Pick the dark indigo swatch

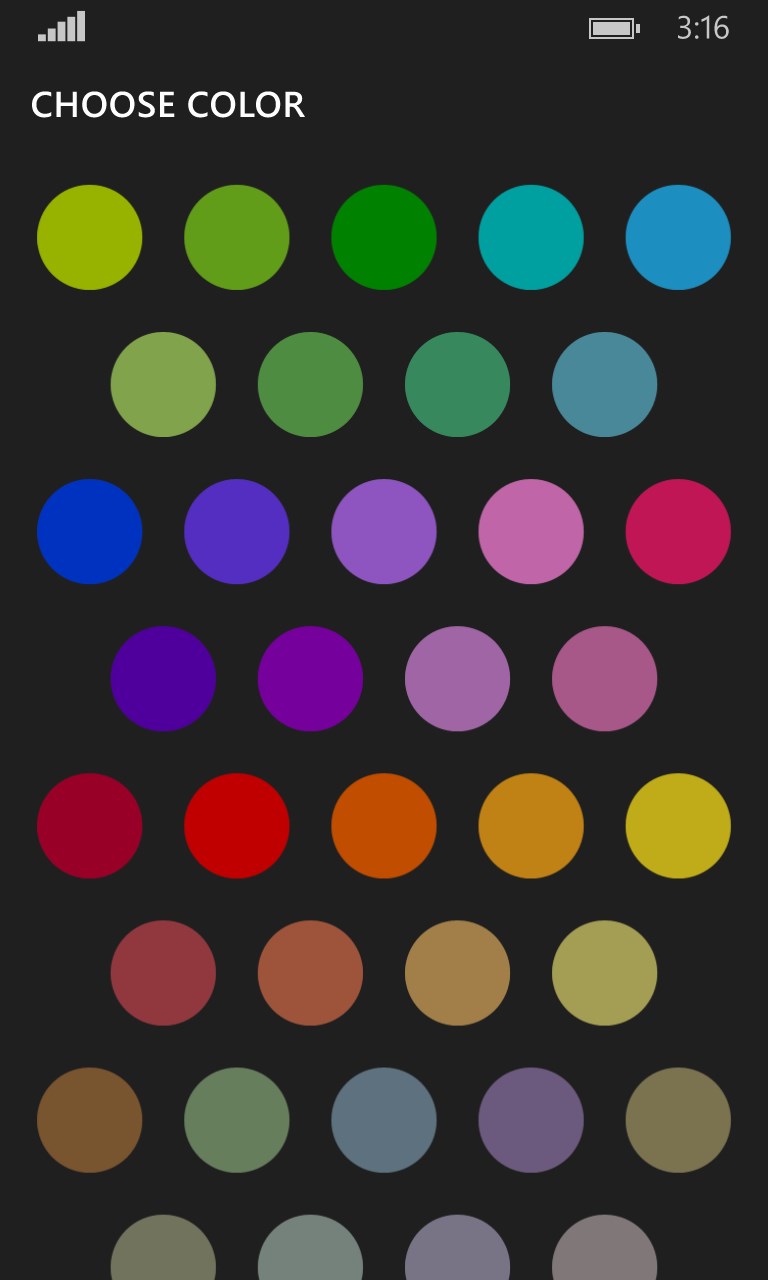[x=163, y=678]
